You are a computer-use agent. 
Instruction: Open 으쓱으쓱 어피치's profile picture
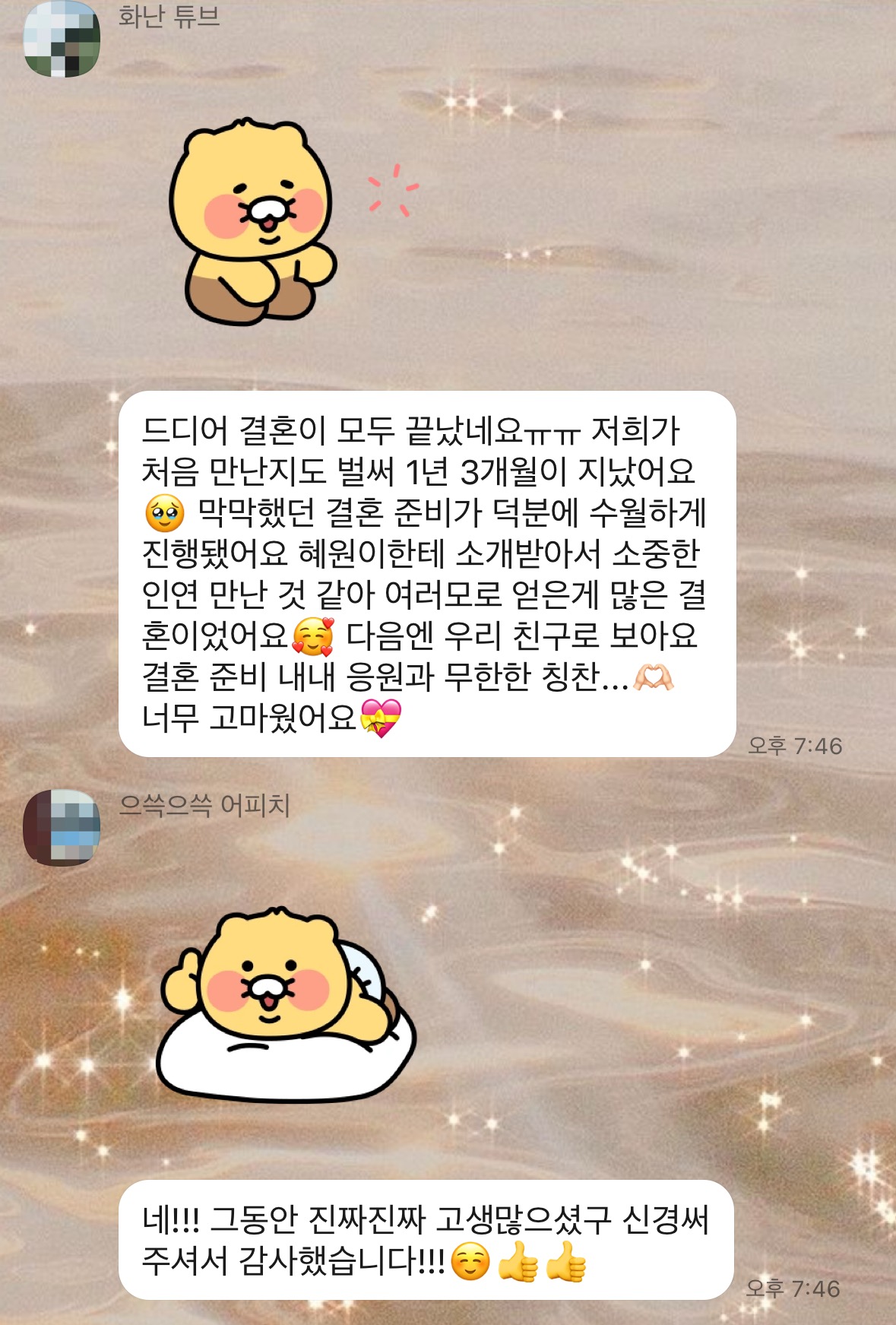click(x=62, y=828)
